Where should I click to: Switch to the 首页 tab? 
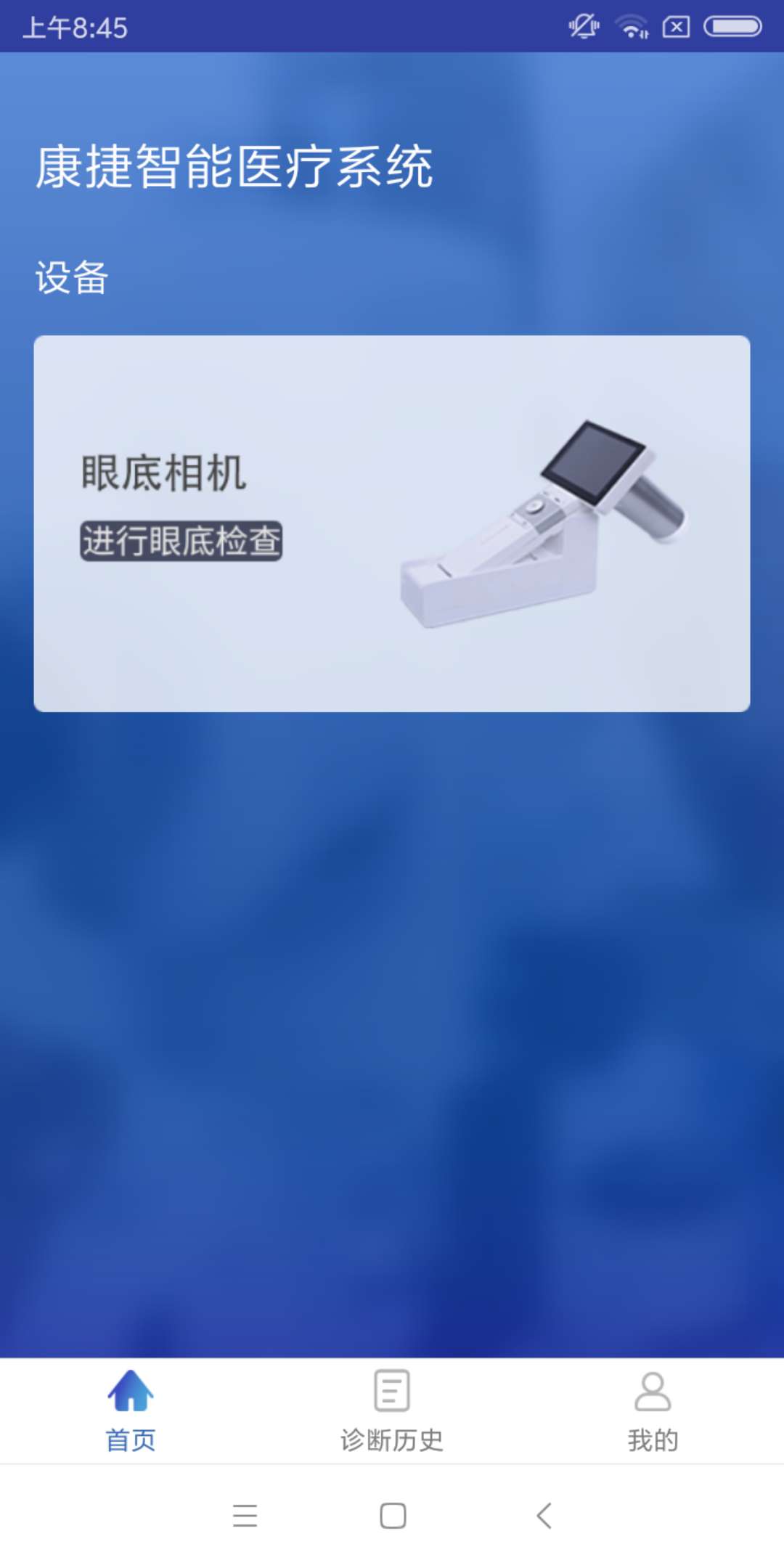click(x=131, y=1411)
